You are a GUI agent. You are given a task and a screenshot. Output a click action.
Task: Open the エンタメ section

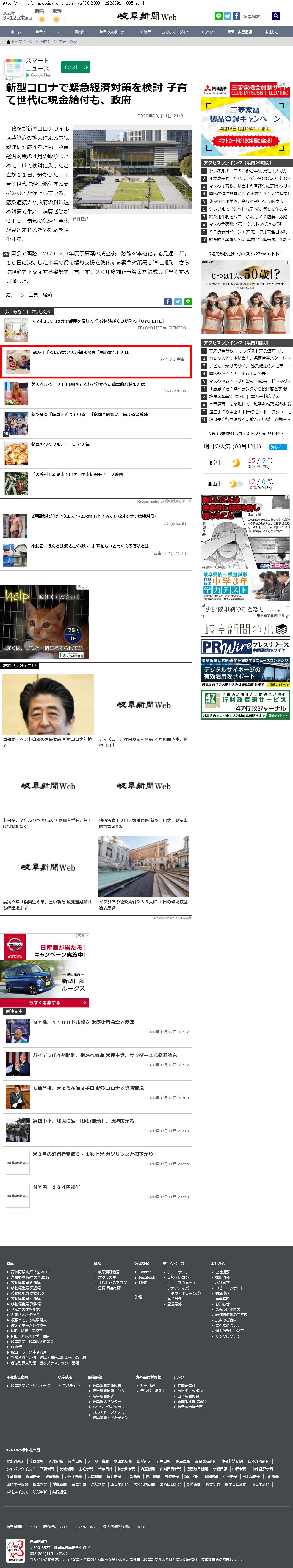[208, 32]
